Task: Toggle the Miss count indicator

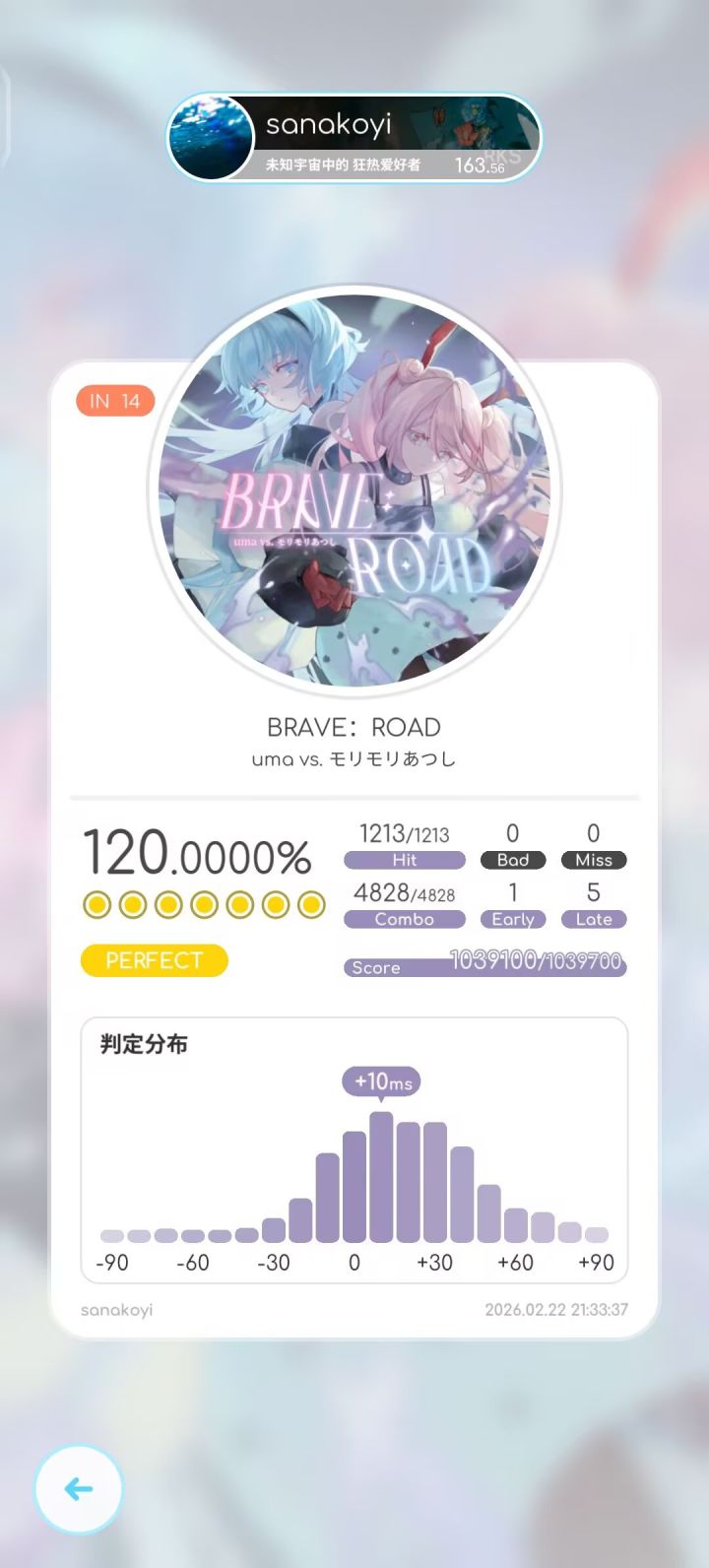Action: (593, 859)
